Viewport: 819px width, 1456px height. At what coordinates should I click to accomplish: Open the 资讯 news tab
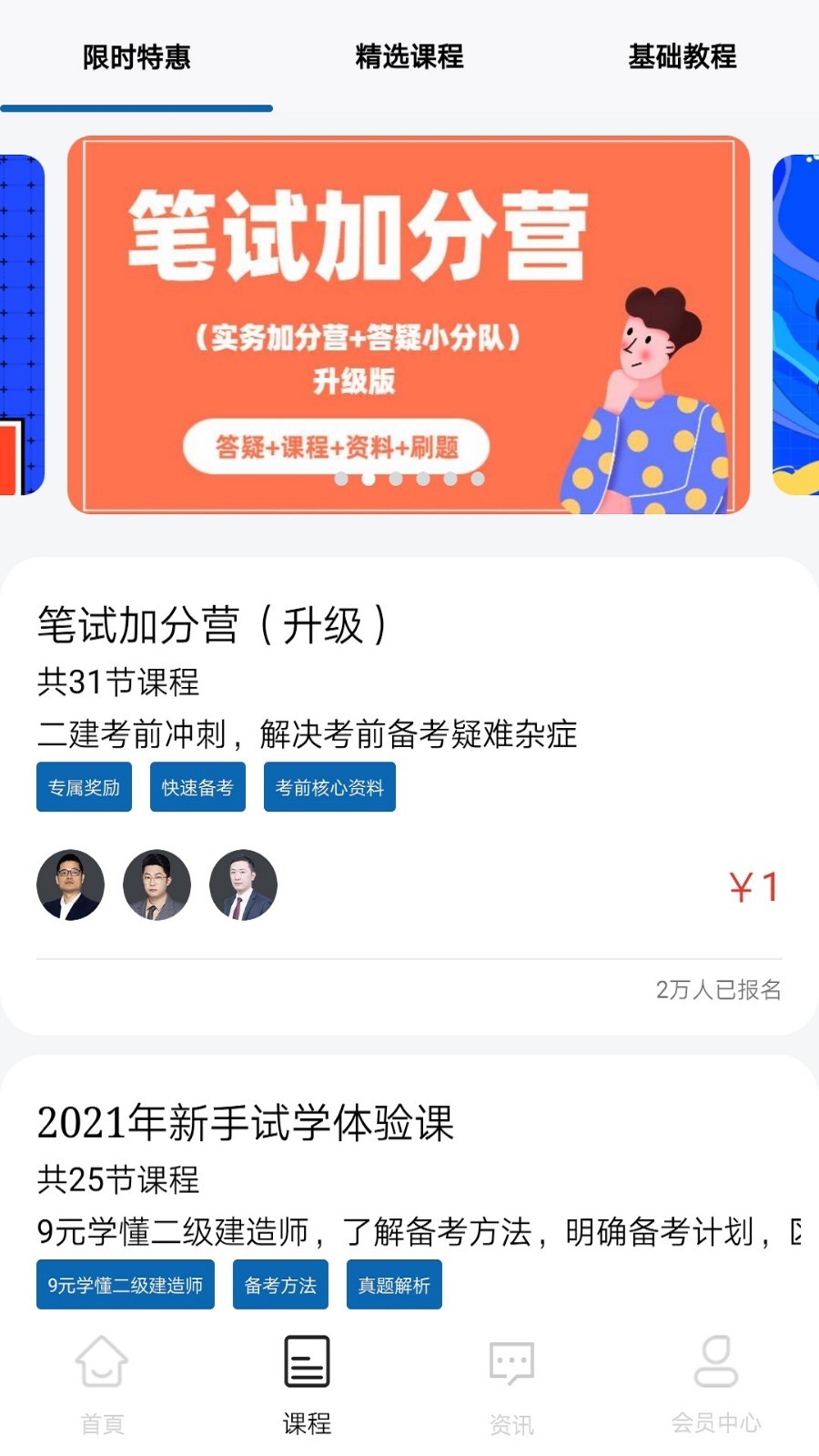coord(511,1385)
